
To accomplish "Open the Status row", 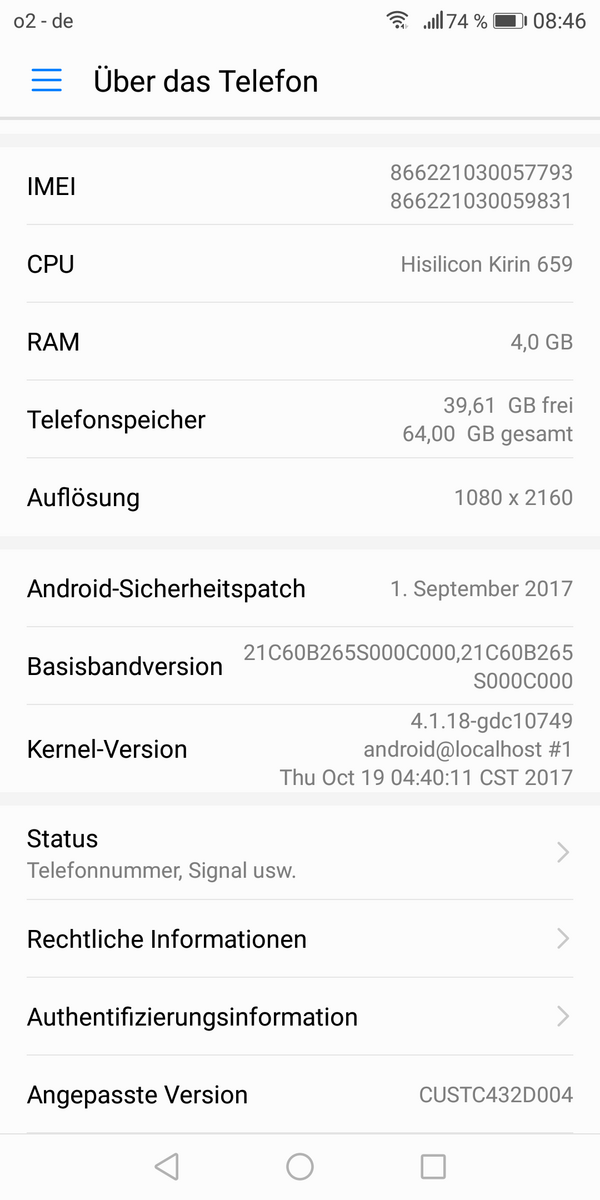I will tap(300, 853).
